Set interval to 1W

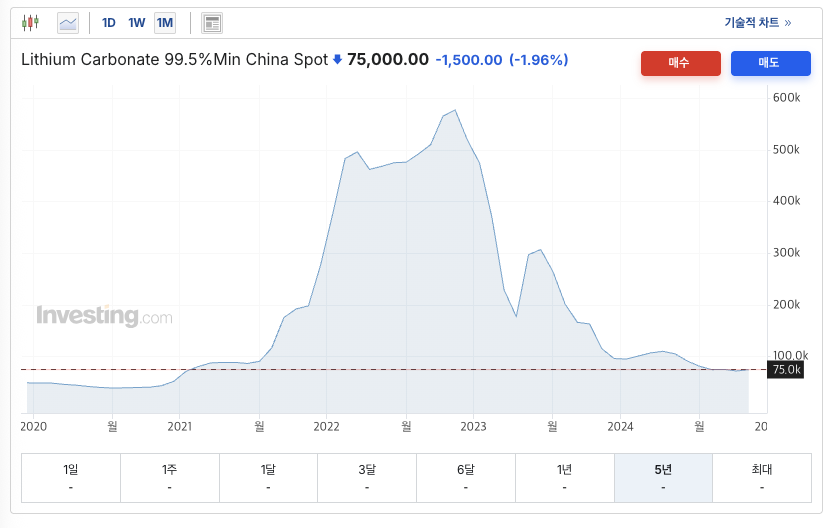[137, 22]
